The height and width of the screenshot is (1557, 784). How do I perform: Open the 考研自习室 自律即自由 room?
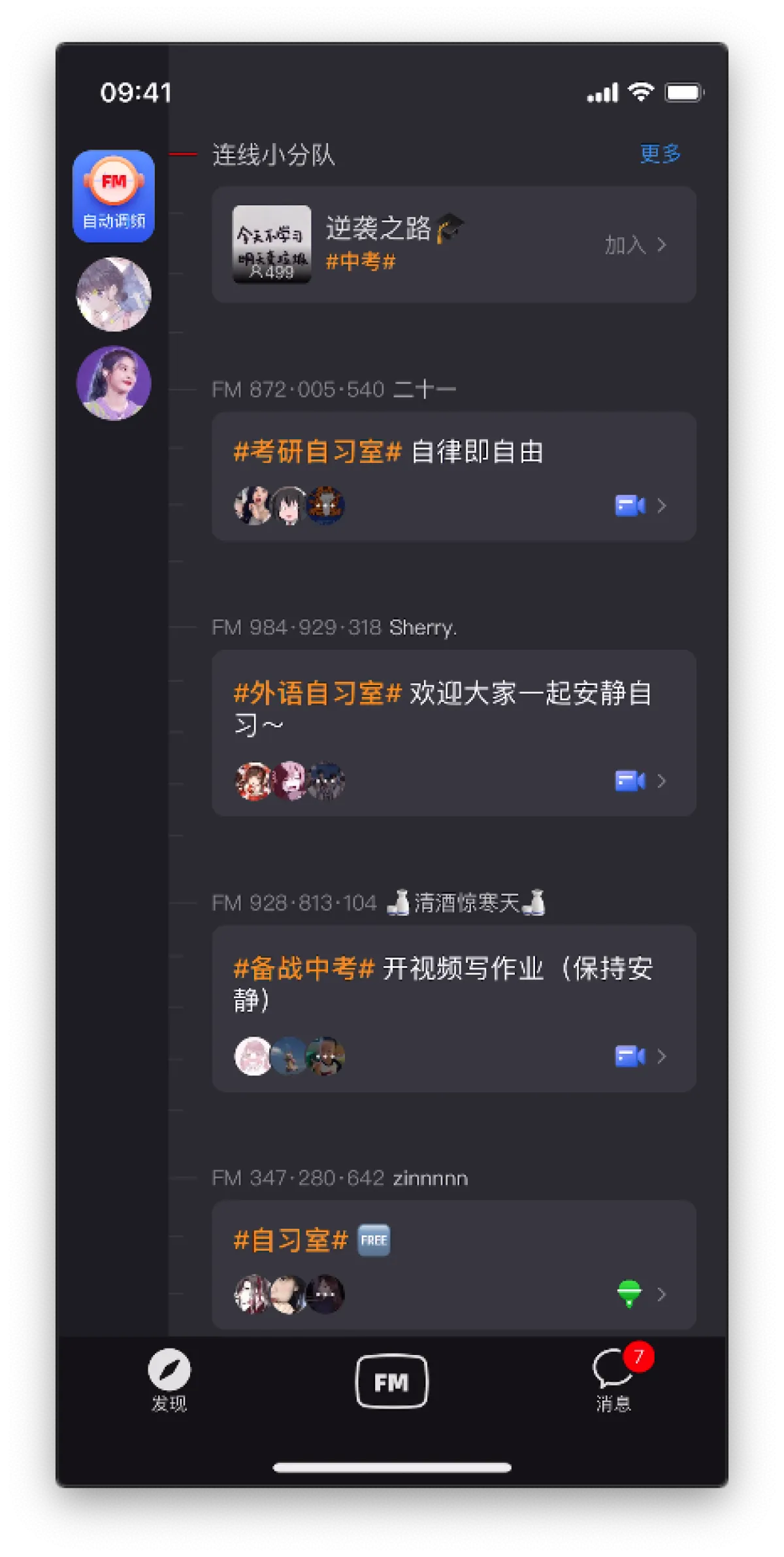[453, 476]
